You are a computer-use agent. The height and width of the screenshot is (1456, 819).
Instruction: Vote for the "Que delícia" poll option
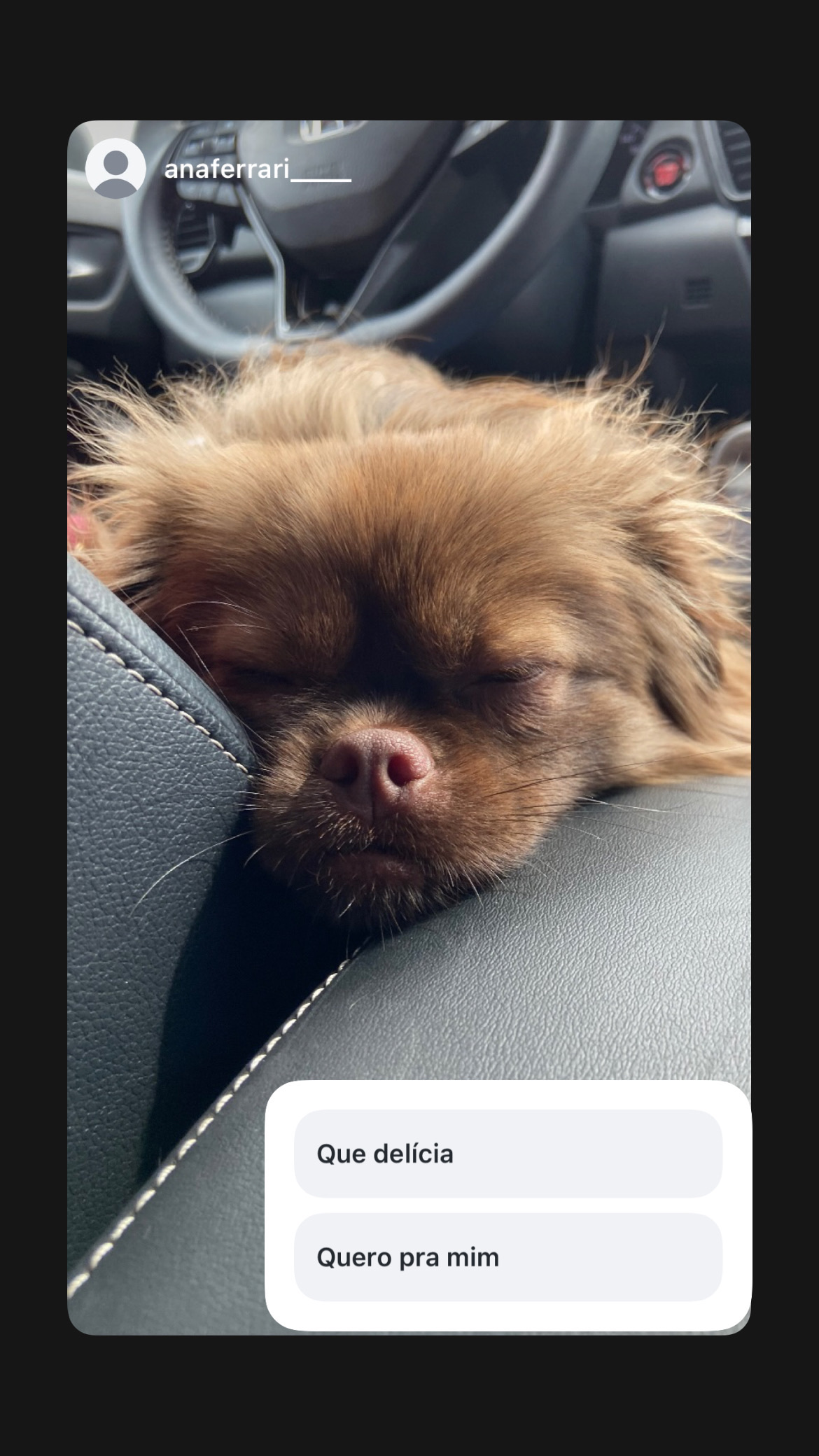tap(507, 1154)
